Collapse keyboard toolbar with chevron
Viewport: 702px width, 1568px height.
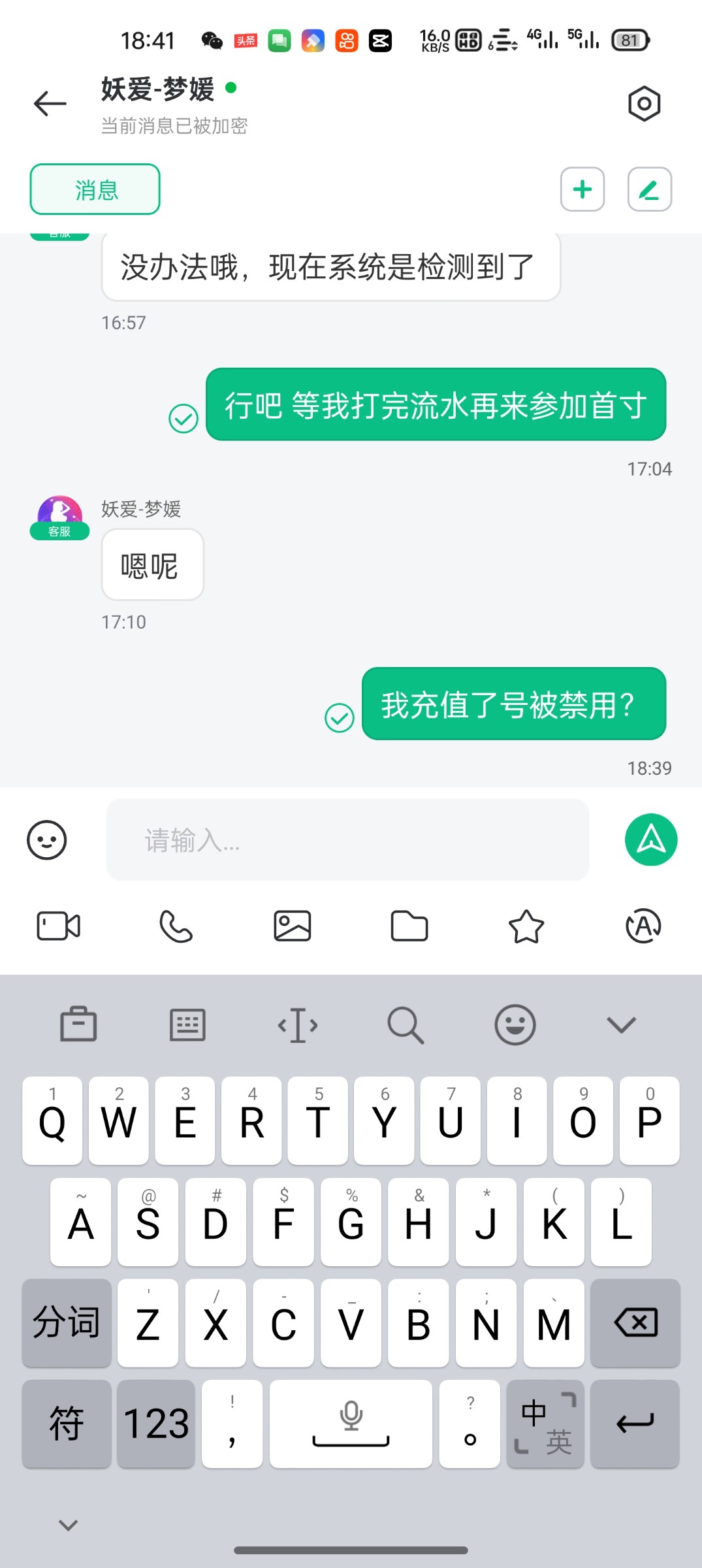point(621,1024)
